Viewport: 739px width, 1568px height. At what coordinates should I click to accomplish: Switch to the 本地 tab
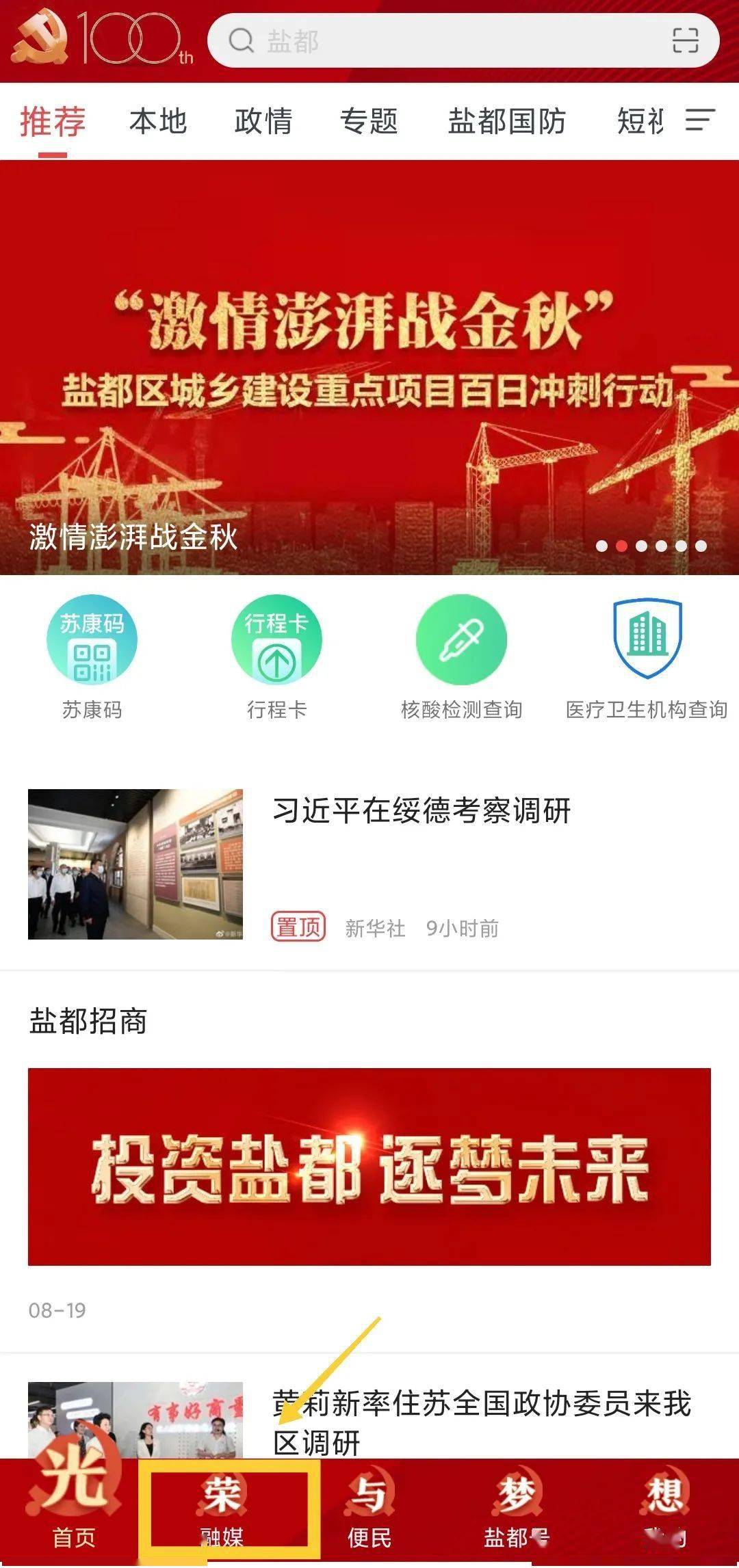[158, 122]
